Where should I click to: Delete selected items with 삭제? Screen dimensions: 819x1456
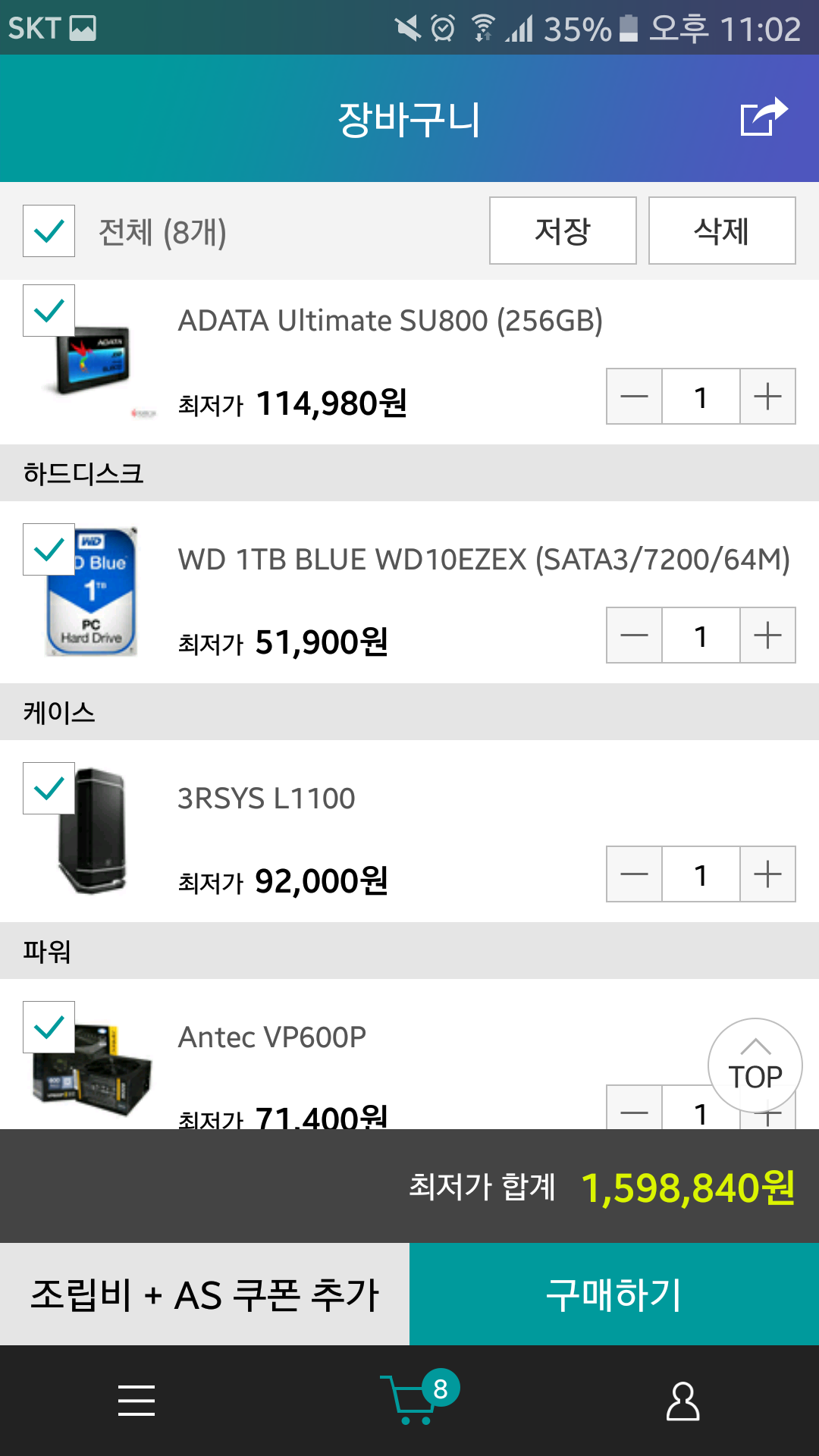[722, 231]
